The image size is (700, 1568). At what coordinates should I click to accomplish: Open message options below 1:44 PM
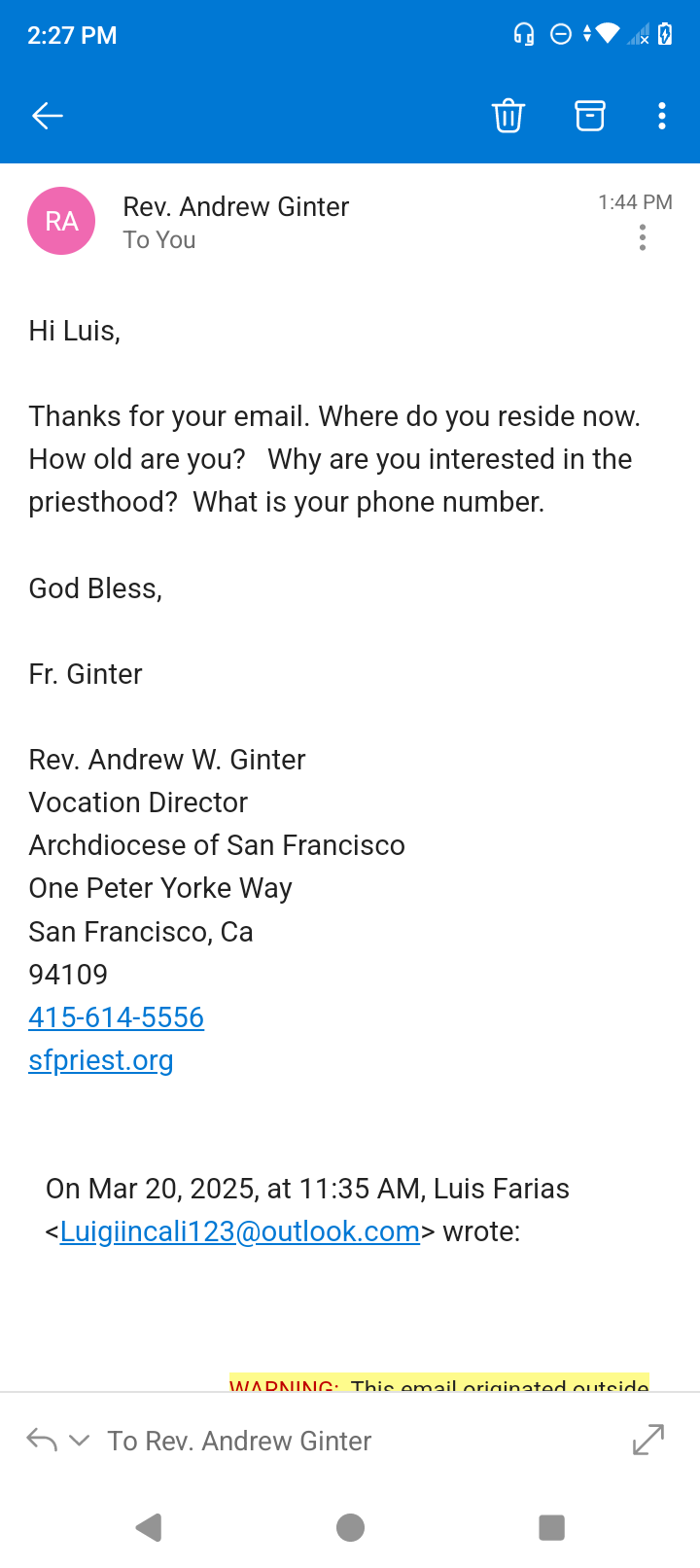tap(643, 238)
